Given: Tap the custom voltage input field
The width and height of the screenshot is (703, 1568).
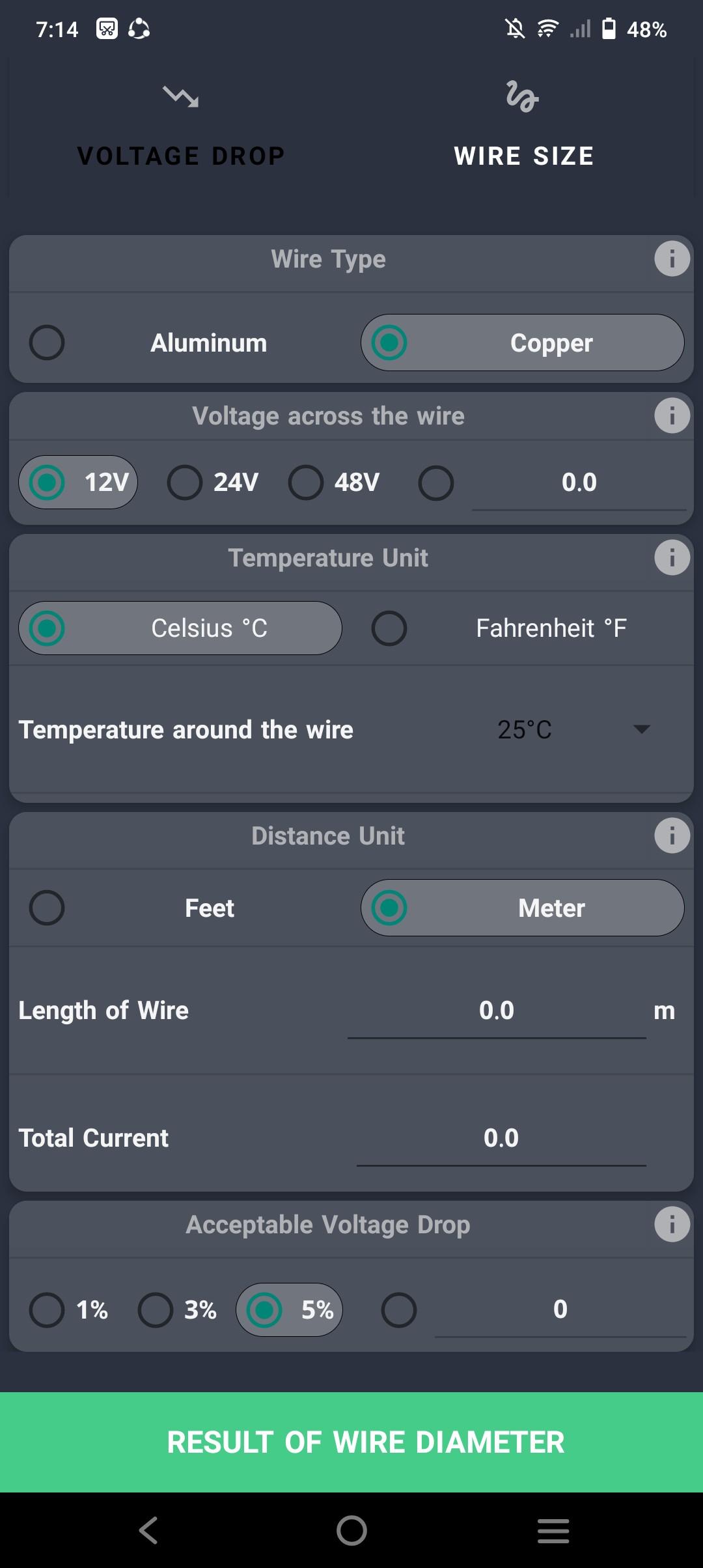Looking at the screenshot, I should point(579,483).
